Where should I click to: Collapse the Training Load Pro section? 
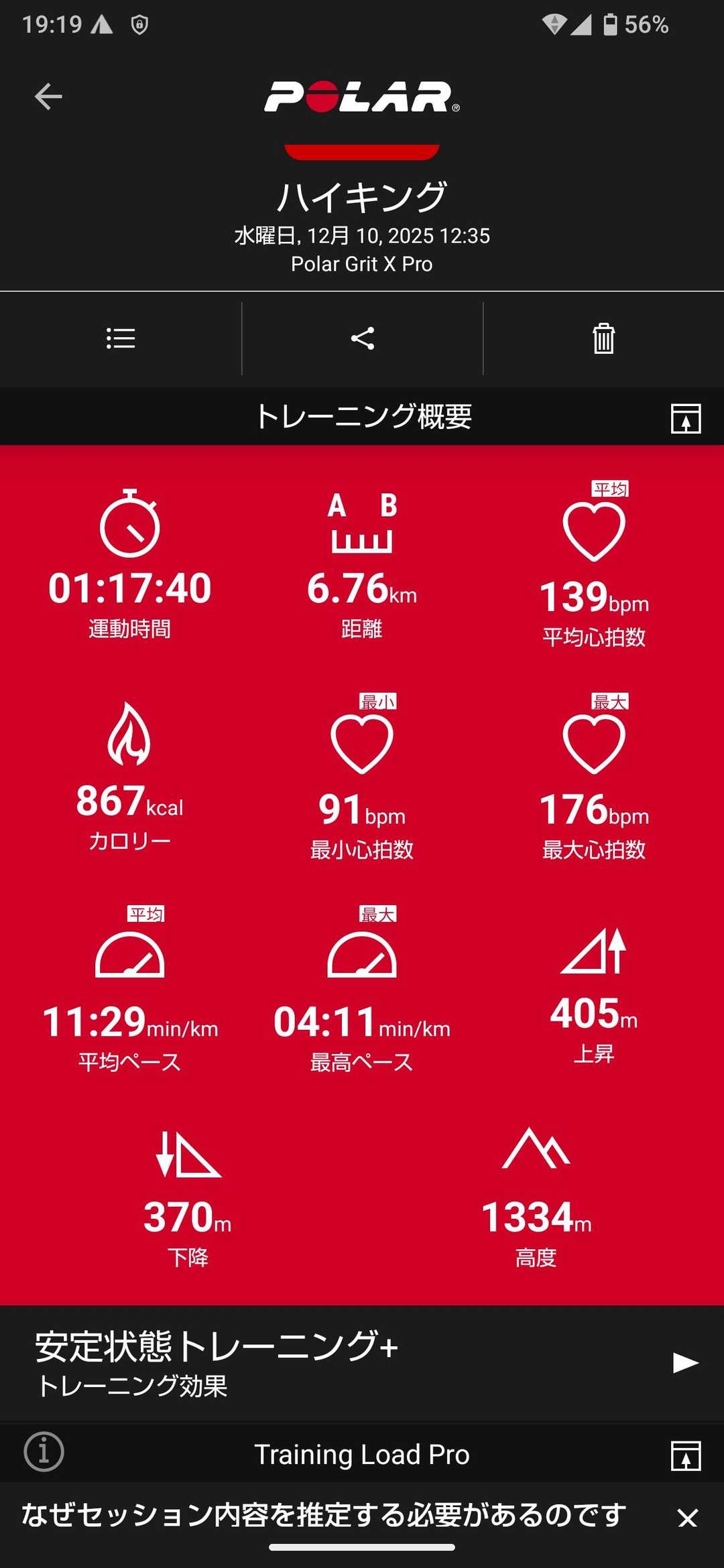[686, 1455]
